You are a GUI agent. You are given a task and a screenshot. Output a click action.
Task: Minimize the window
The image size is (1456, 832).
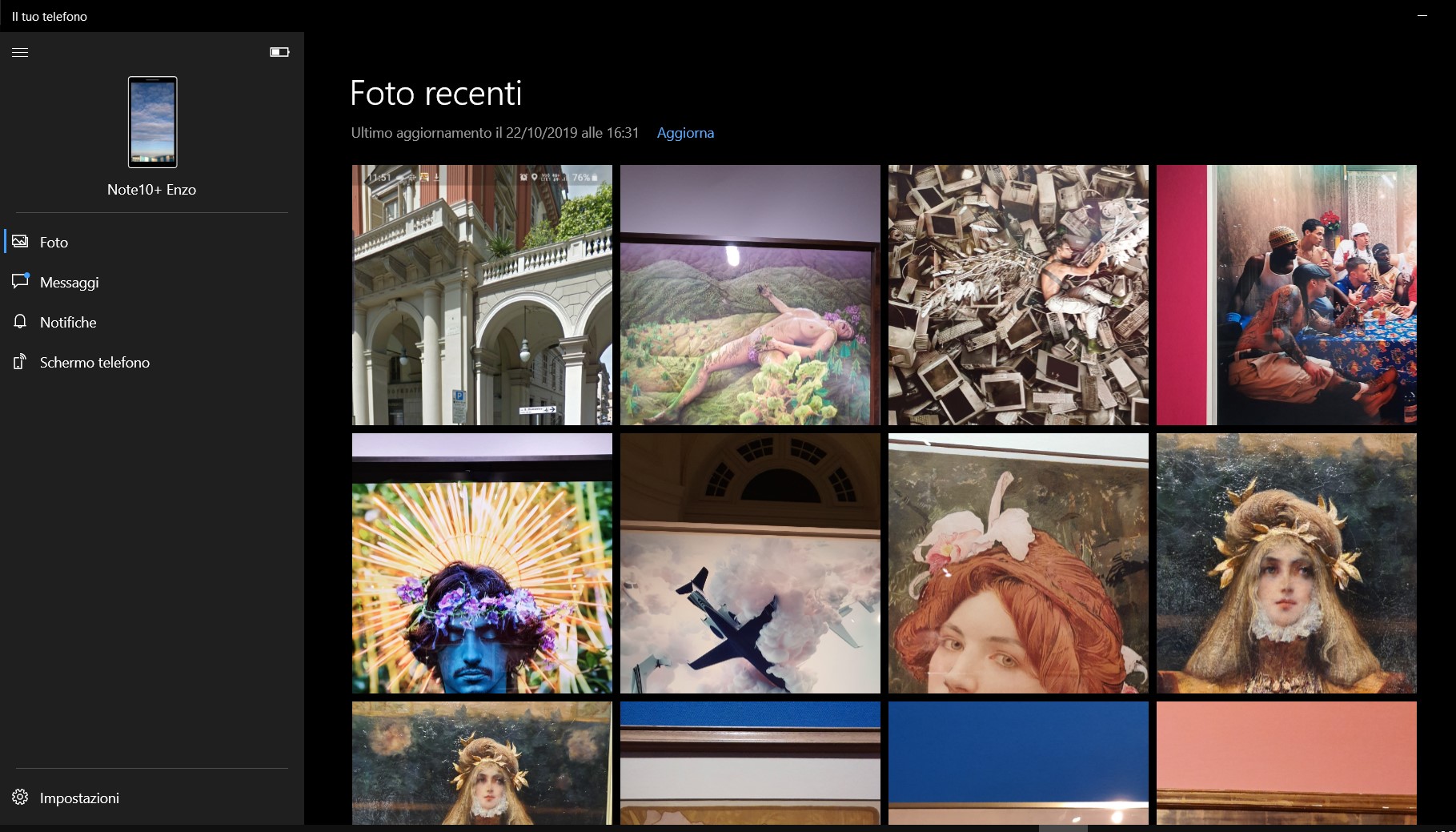coord(1422,15)
